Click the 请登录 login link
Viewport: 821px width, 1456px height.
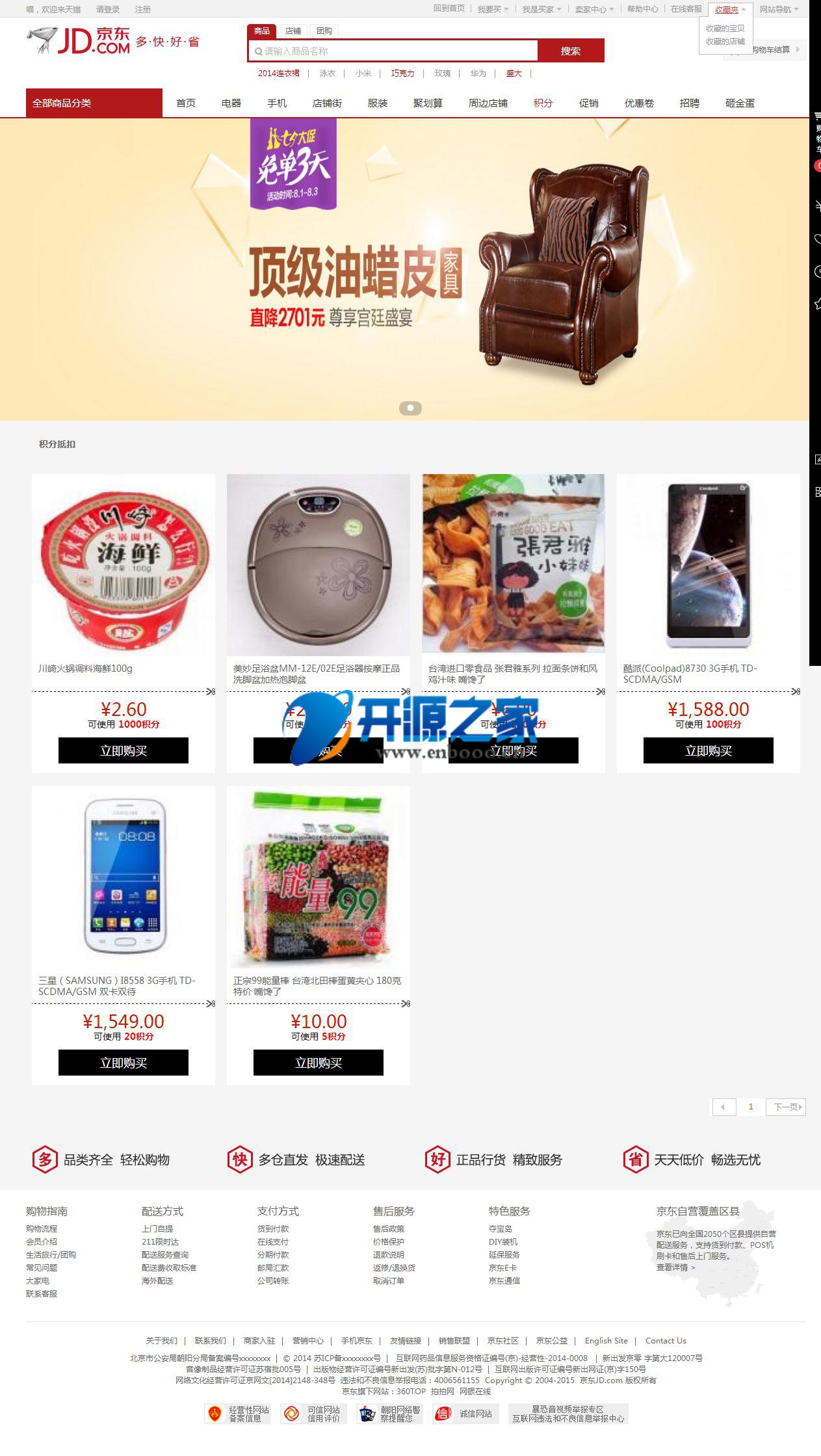click(108, 9)
